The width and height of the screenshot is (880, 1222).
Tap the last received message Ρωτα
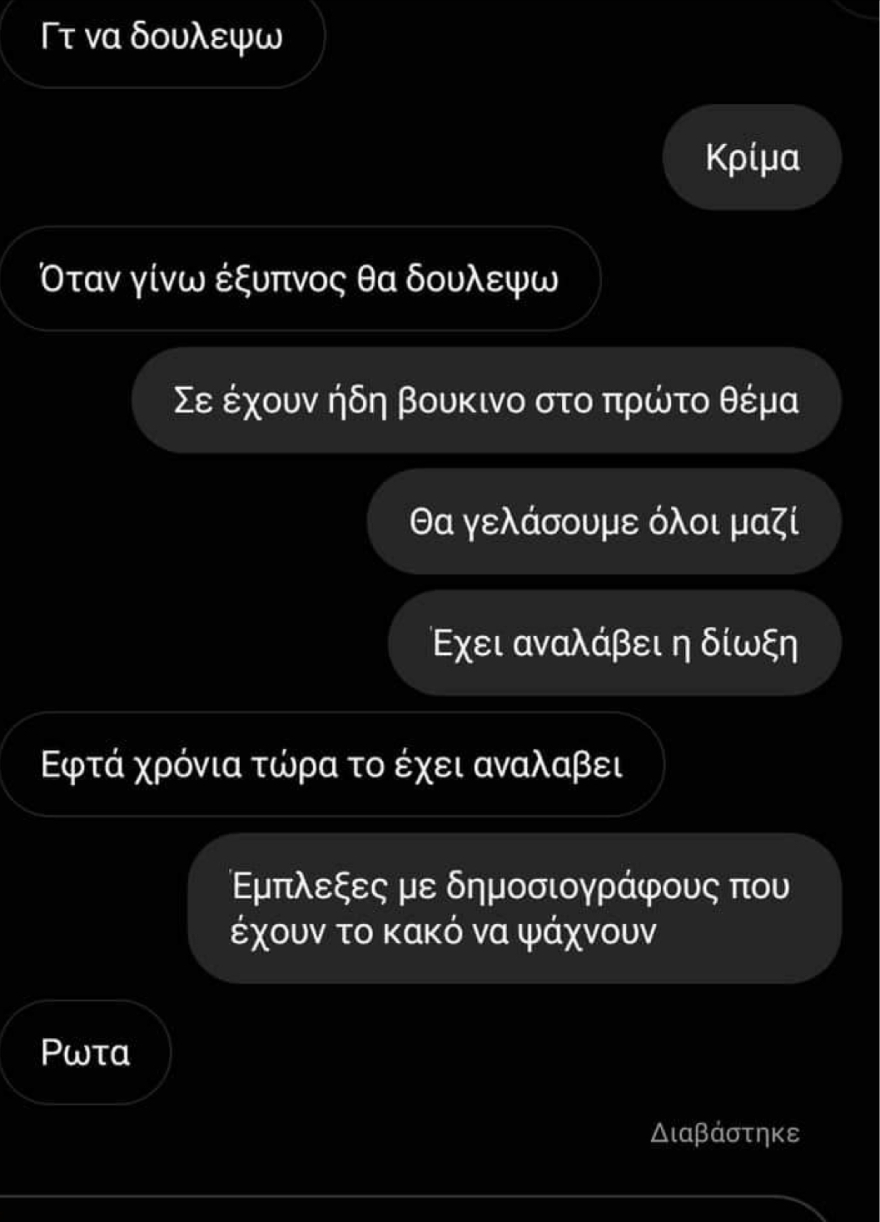click(x=85, y=1050)
